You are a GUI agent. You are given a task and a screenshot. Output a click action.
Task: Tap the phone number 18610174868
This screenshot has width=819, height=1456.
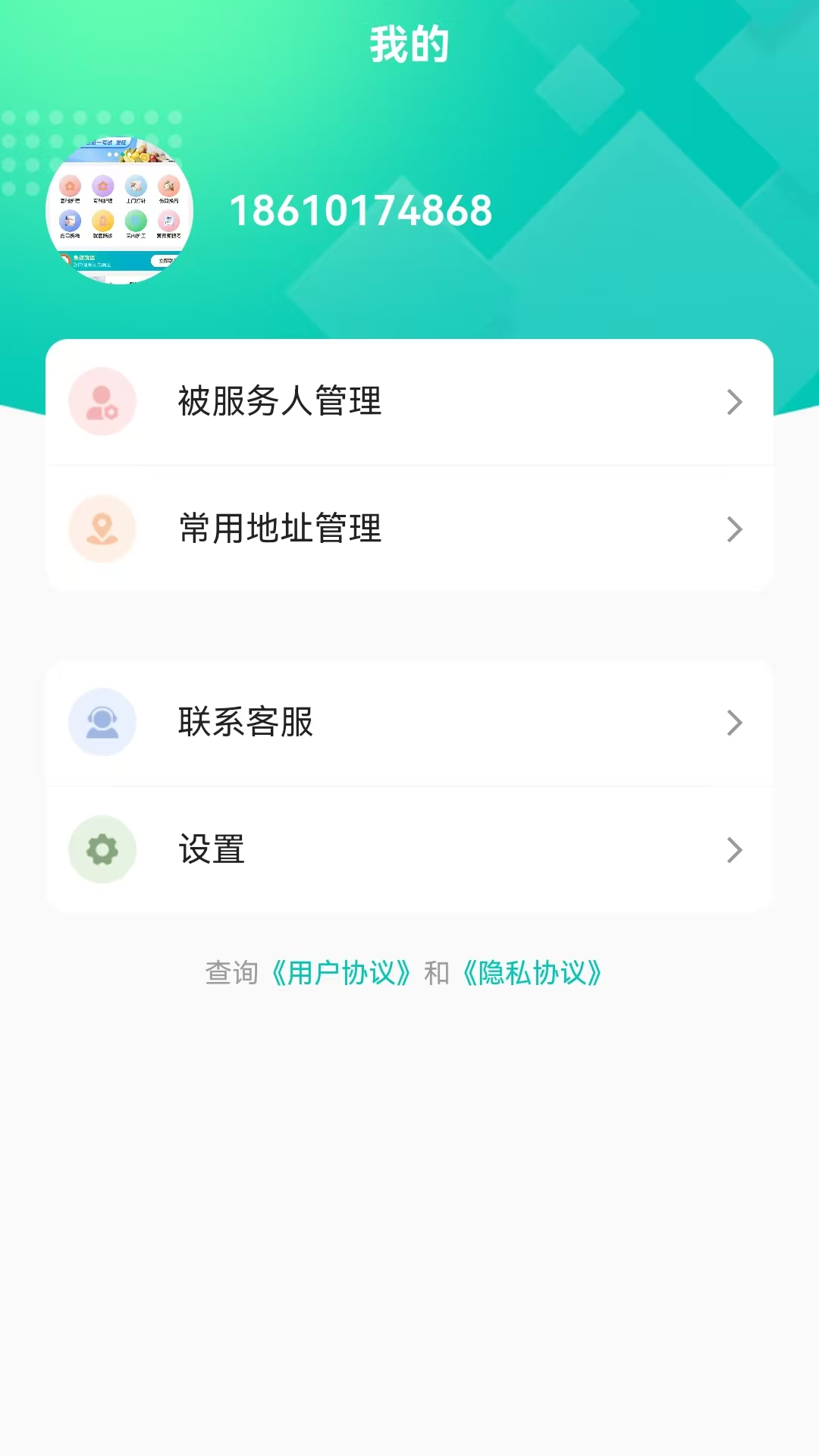coord(362,211)
